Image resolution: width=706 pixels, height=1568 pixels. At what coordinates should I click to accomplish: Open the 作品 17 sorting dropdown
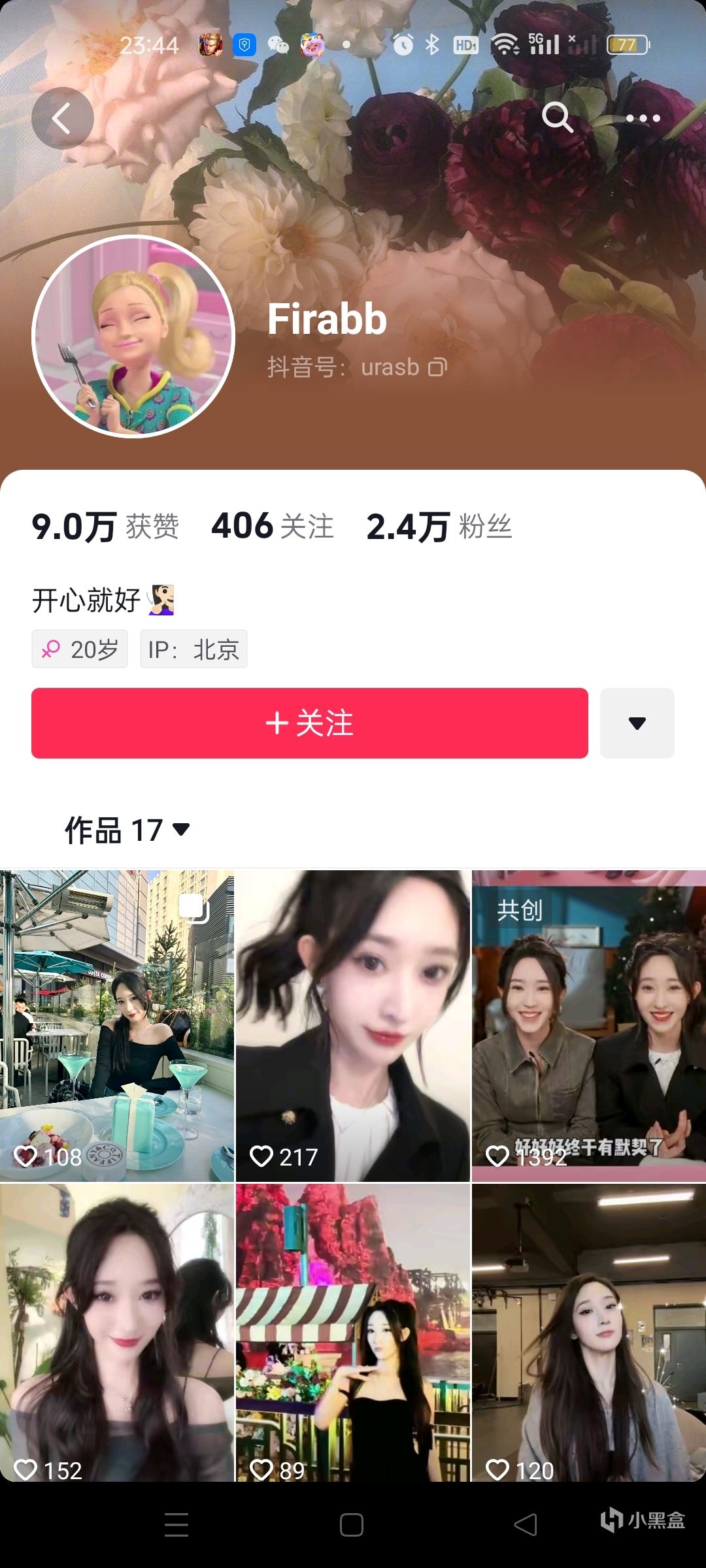[127, 830]
